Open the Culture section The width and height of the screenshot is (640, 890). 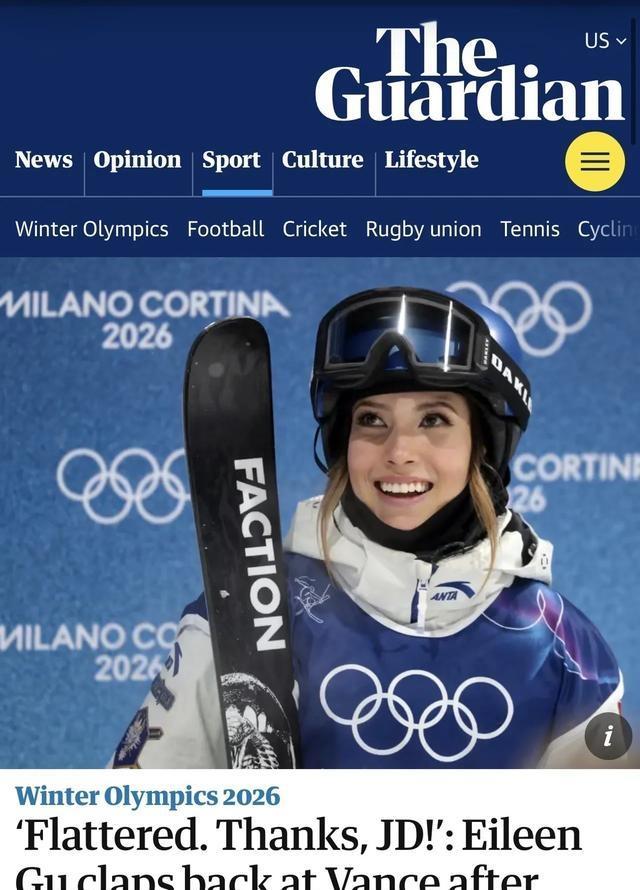(322, 160)
